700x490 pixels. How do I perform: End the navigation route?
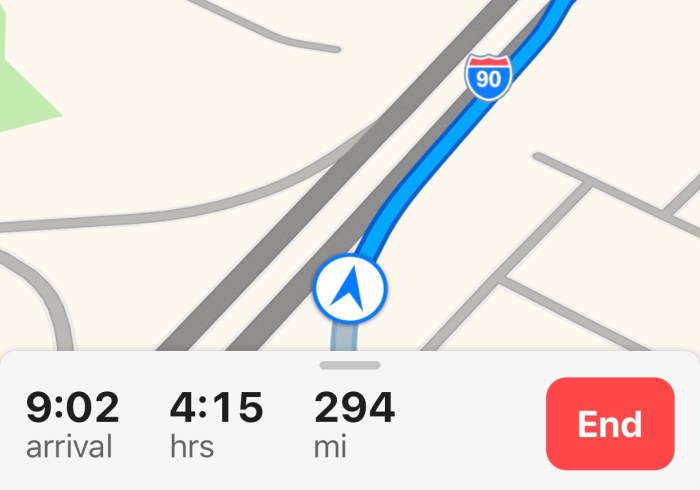coord(610,424)
